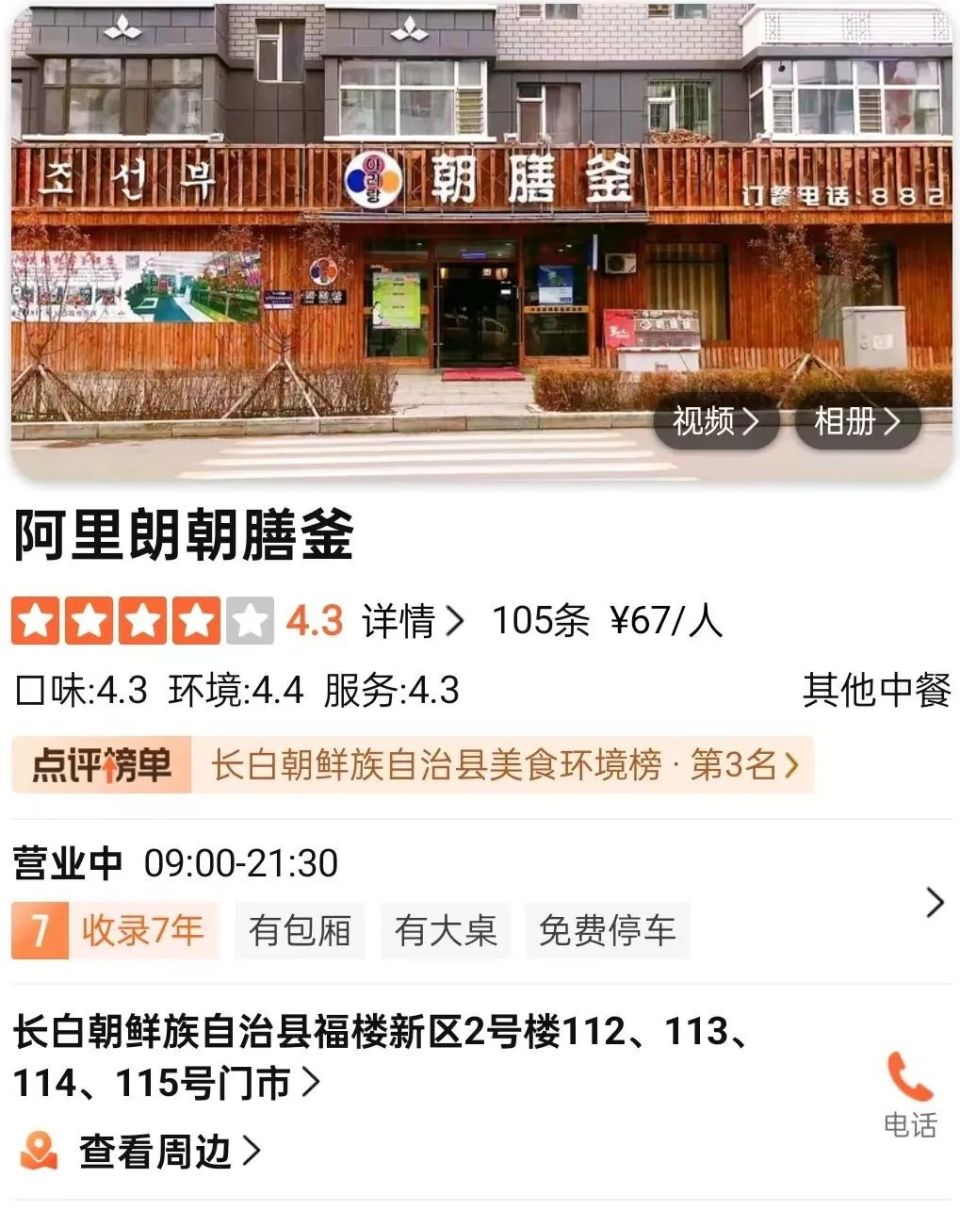The height and width of the screenshot is (1211, 960).
Task: Open the 相册 photo album
Action: click(x=857, y=422)
